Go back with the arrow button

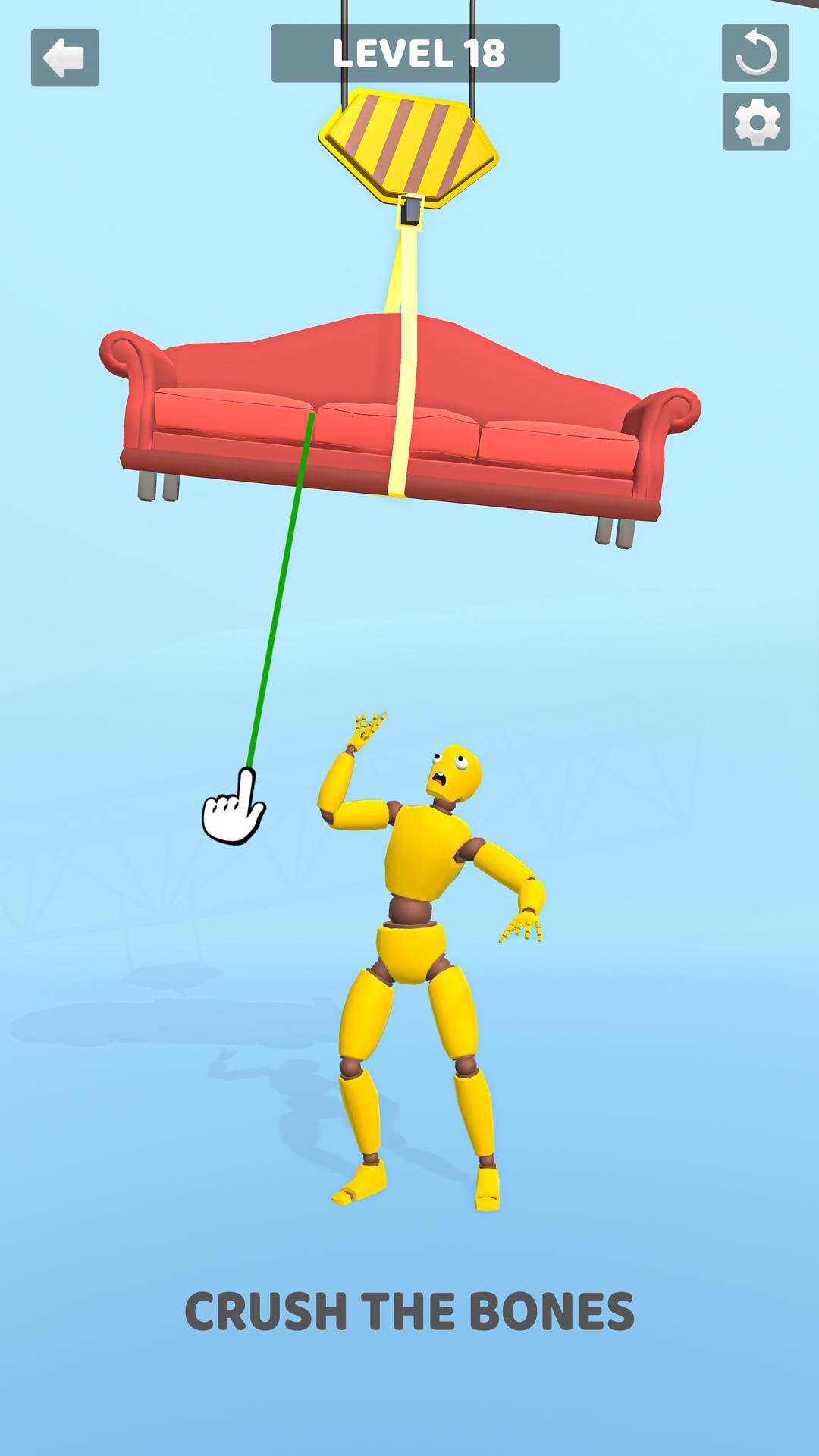pyautogui.click(x=64, y=58)
